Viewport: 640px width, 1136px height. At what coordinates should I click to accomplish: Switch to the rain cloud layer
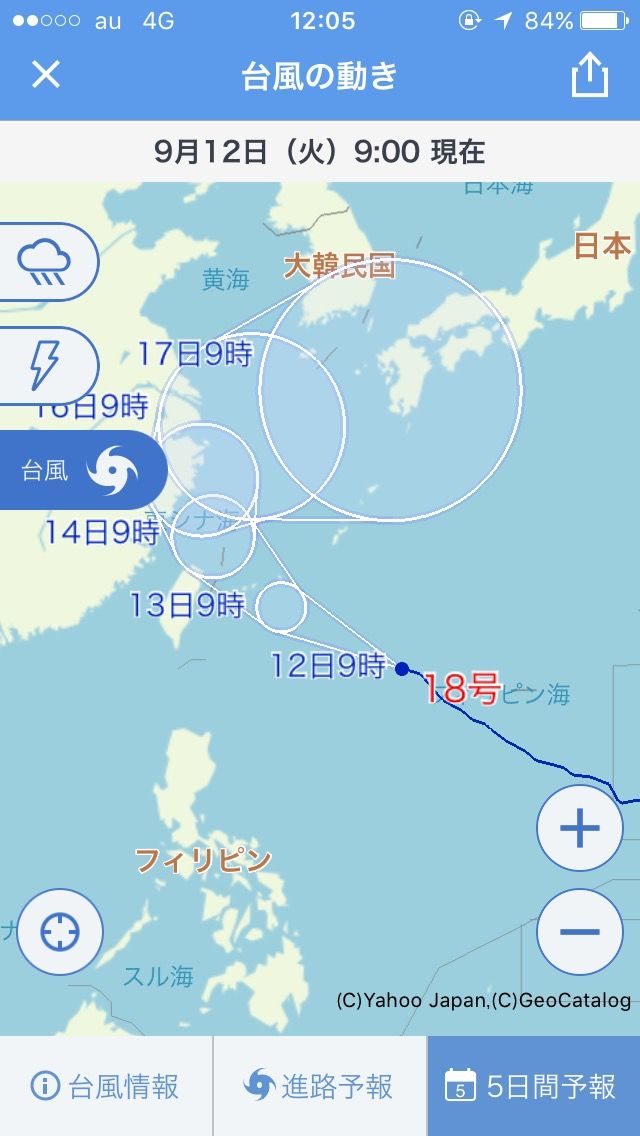click(x=45, y=262)
